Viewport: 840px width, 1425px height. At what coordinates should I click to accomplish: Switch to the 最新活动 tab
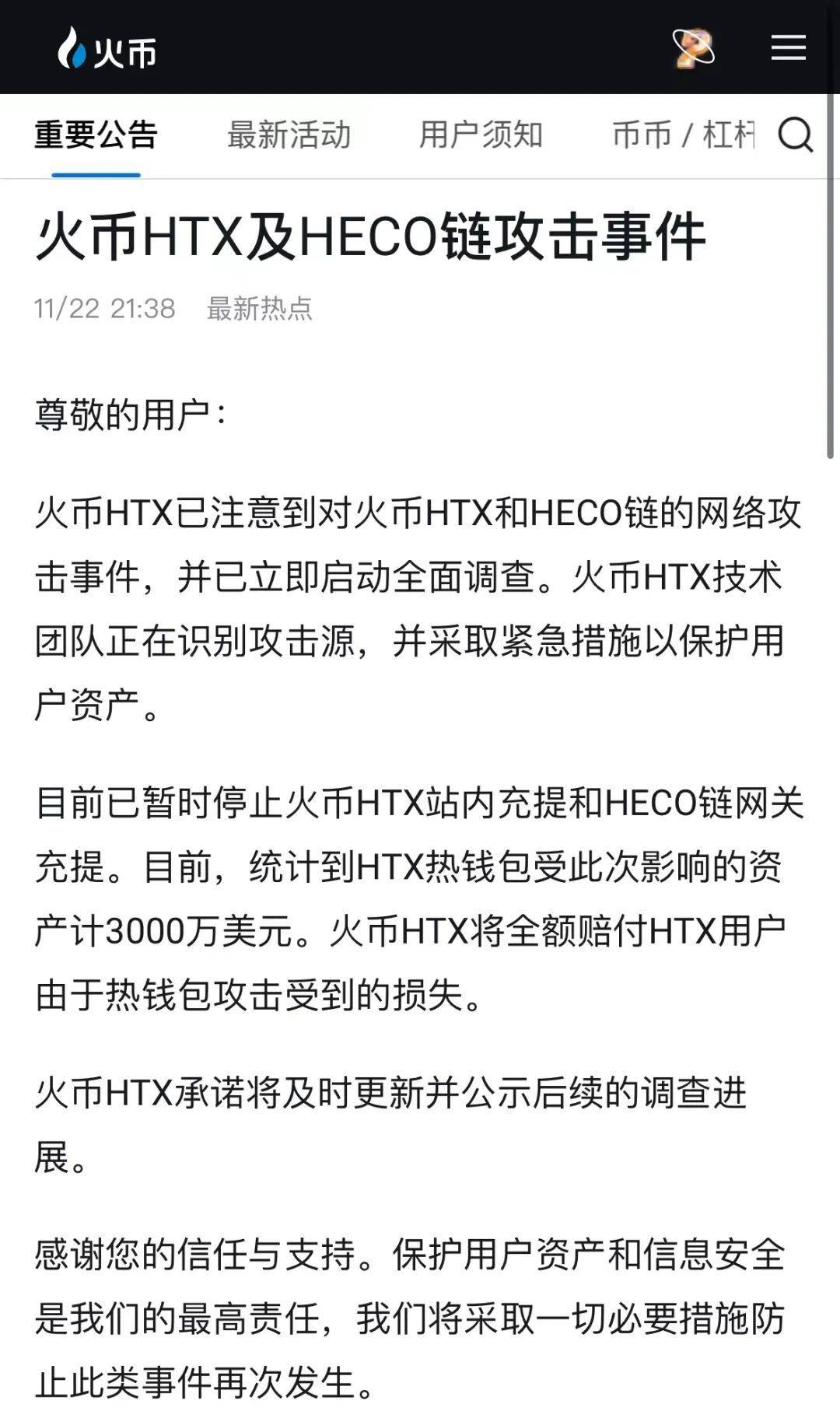click(289, 134)
